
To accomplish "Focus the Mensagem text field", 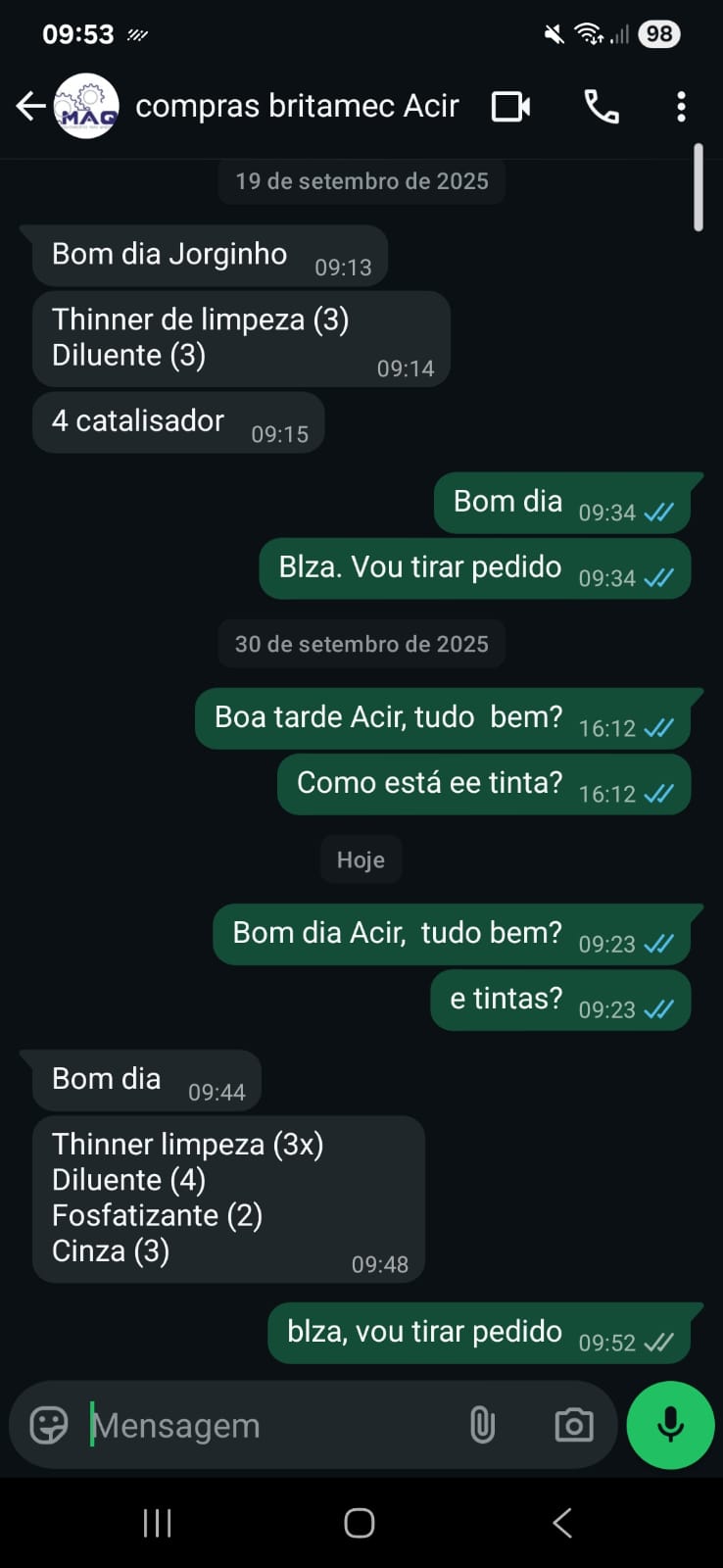I will tap(265, 1425).
